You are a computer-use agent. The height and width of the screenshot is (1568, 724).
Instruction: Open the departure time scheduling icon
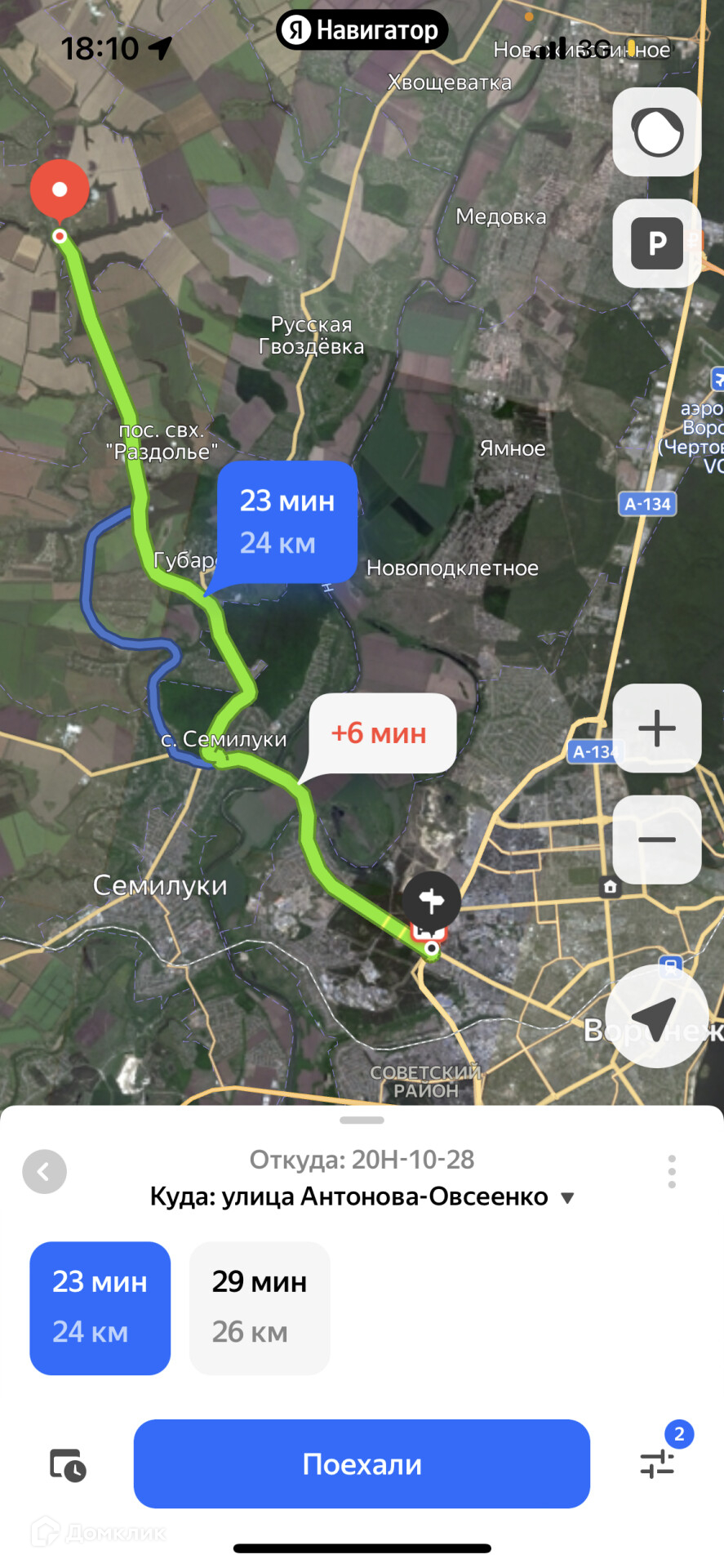(x=68, y=1464)
